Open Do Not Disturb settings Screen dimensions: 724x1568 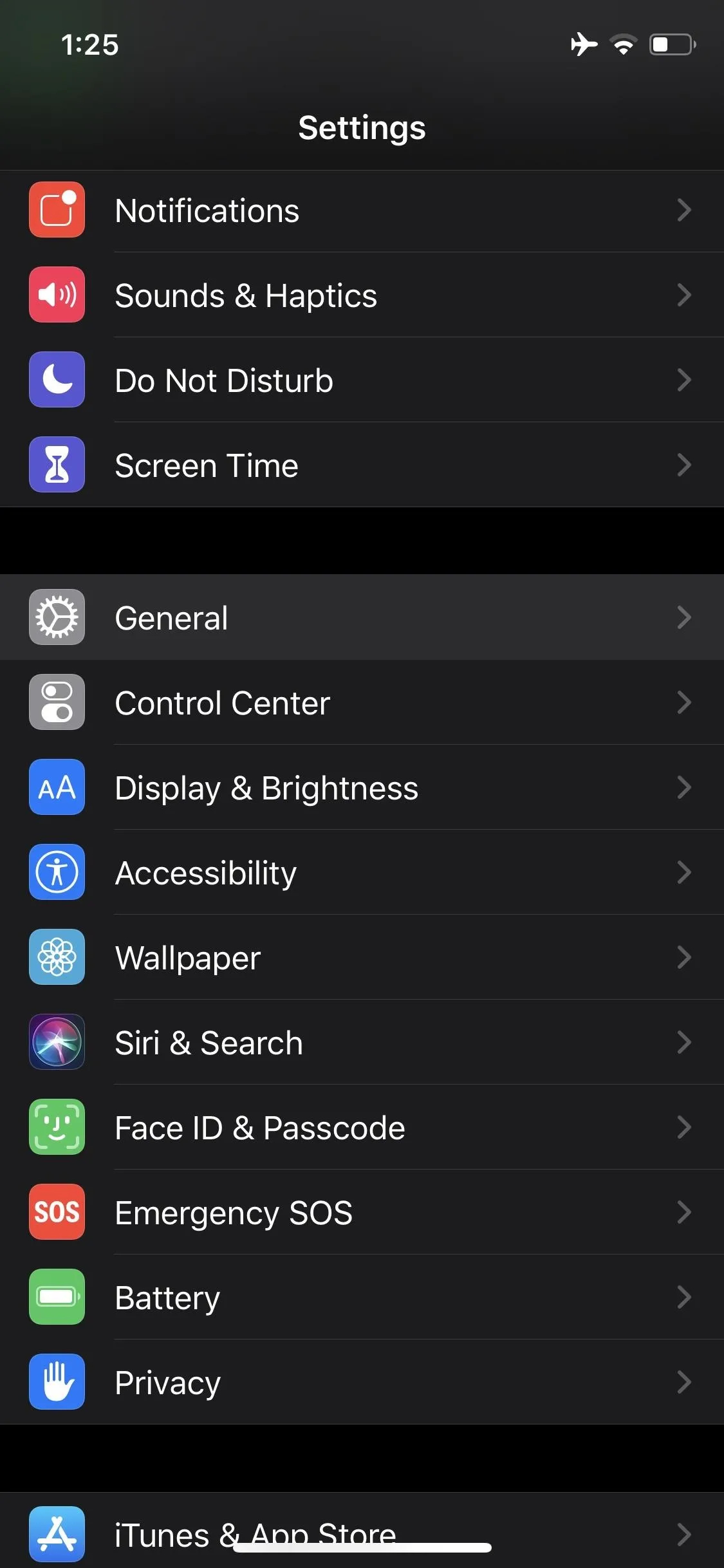pyautogui.click(x=362, y=380)
